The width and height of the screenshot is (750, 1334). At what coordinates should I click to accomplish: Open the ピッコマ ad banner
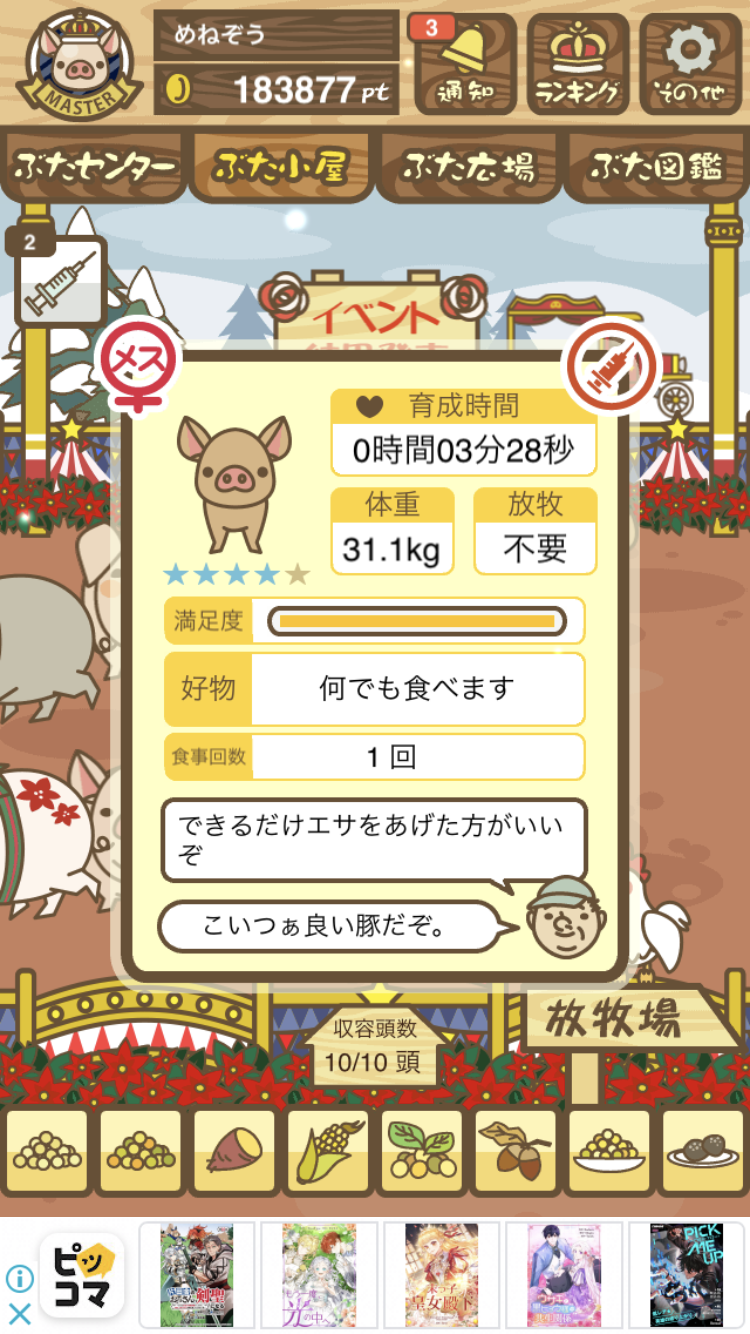82,1274
